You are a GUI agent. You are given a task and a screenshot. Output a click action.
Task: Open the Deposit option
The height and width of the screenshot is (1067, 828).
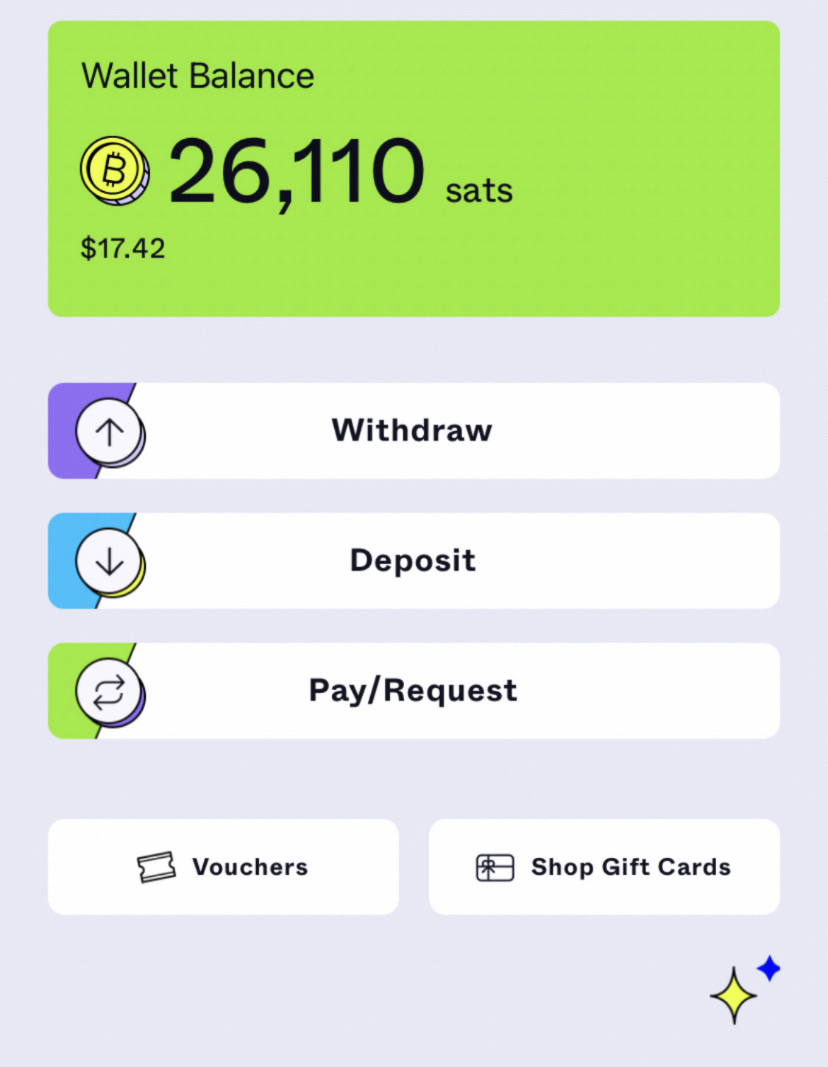tap(413, 561)
